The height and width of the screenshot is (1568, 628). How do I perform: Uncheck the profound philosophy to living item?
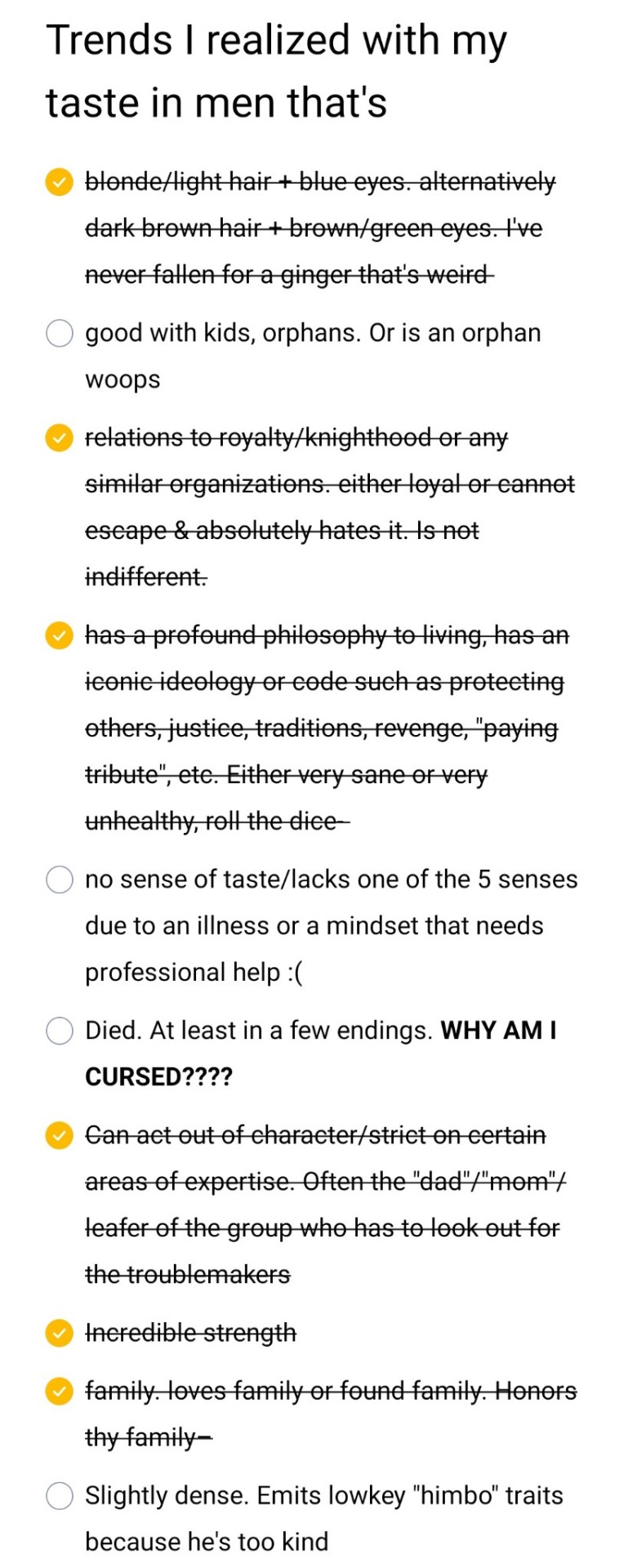(x=59, y=635)
